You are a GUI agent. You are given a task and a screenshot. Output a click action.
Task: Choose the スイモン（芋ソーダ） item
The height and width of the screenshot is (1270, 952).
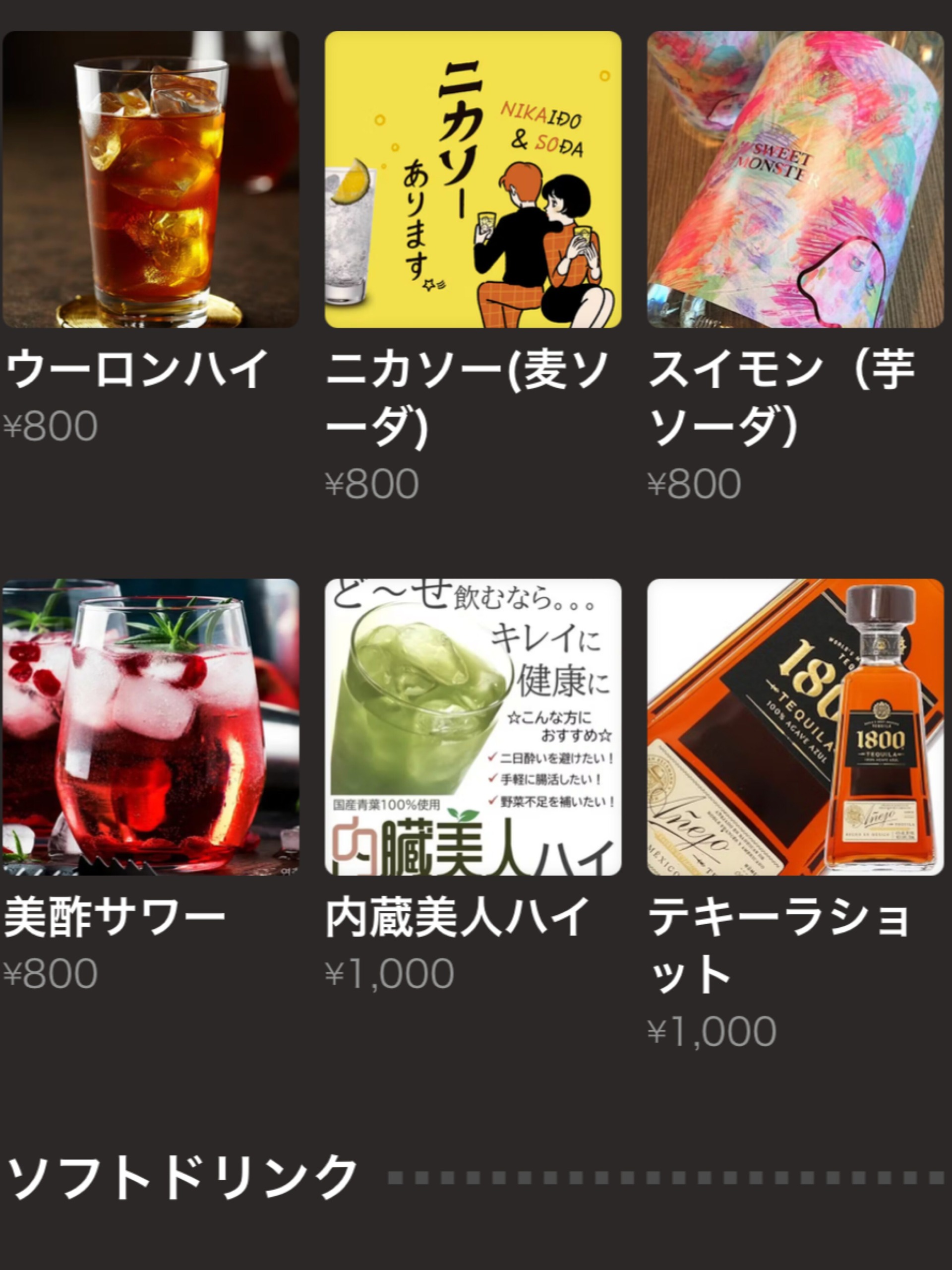[x=795, y=180]
